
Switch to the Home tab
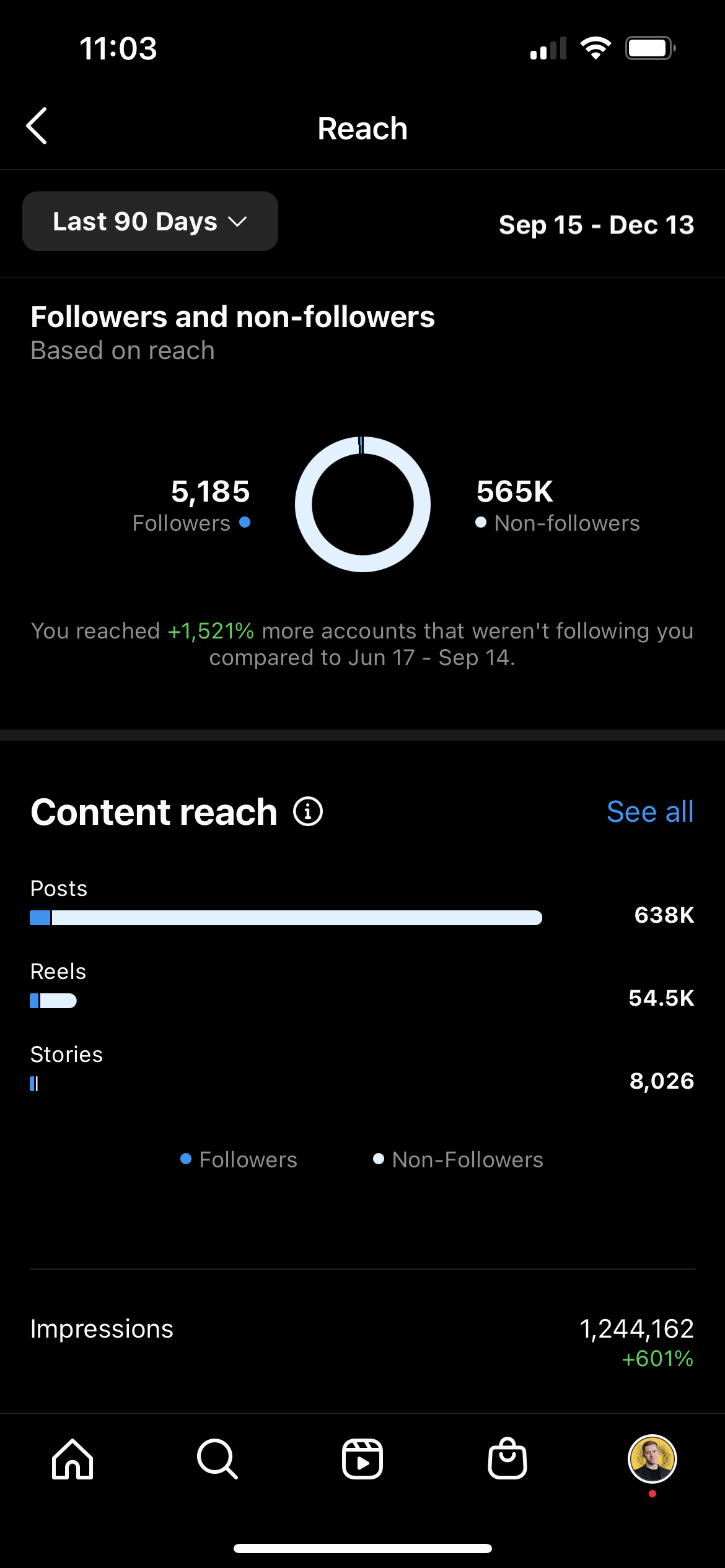(72, 1459)
